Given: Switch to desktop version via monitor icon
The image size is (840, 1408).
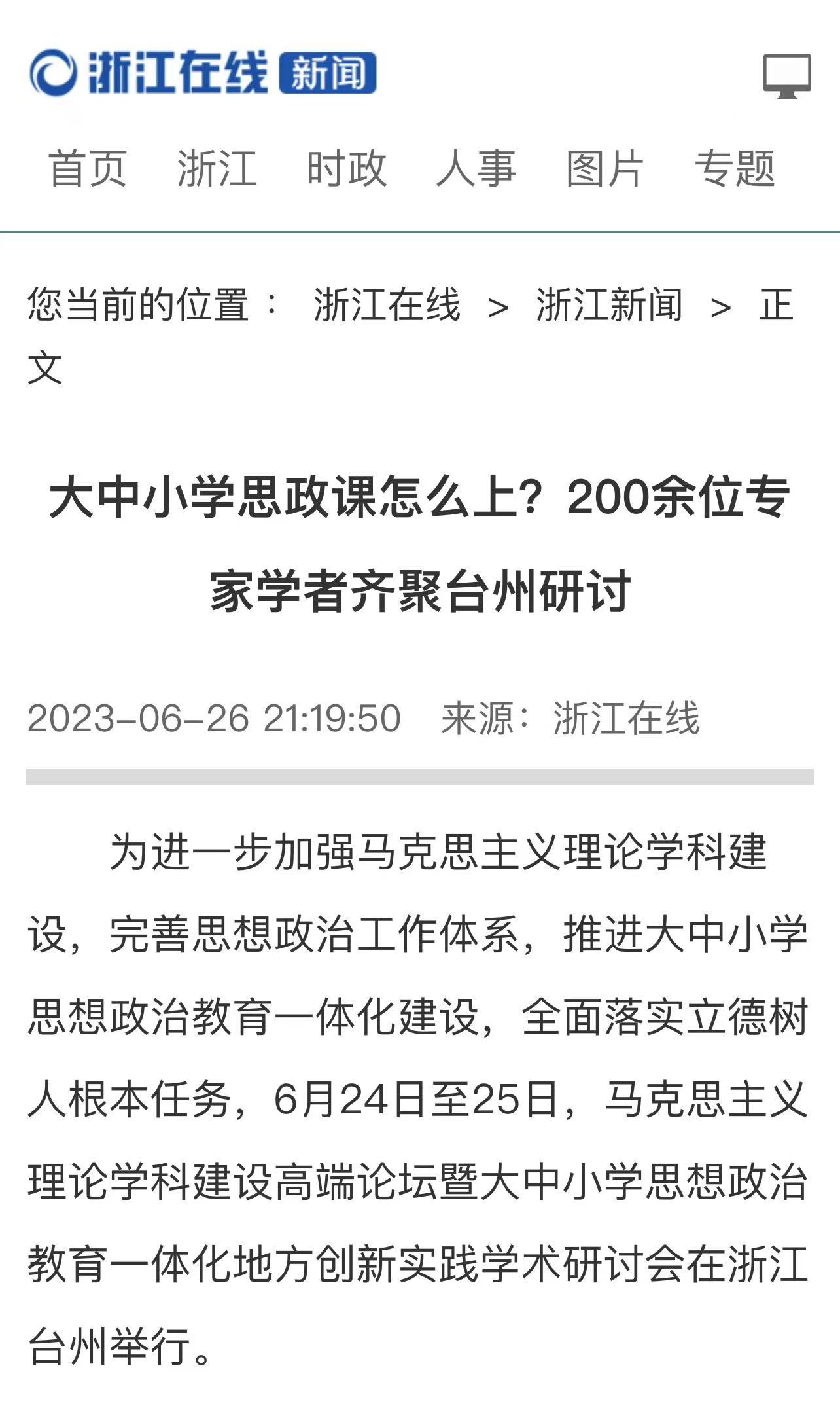Looking at the screenshot, I should click(787, 75).
